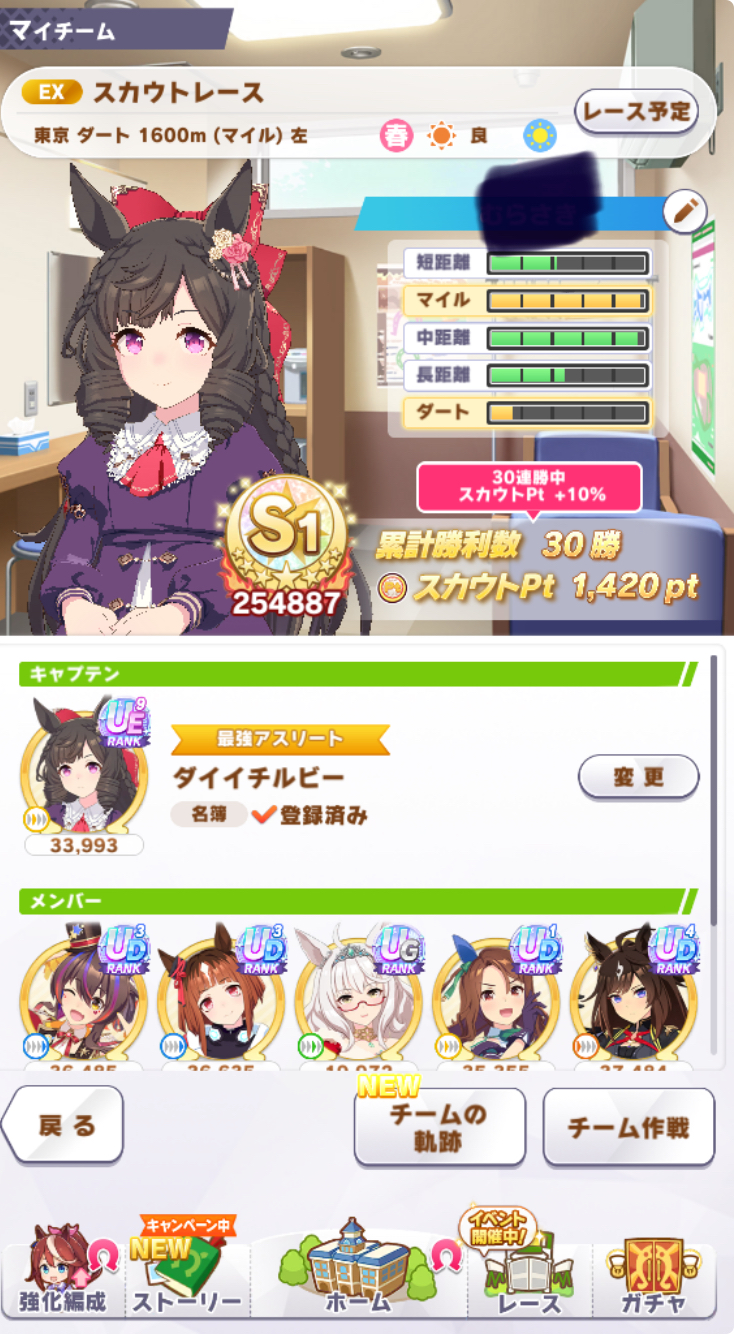This screenshot has height=1334, width=734.
Task: Tap 変更 to change the captain
Action: (638, 777)
